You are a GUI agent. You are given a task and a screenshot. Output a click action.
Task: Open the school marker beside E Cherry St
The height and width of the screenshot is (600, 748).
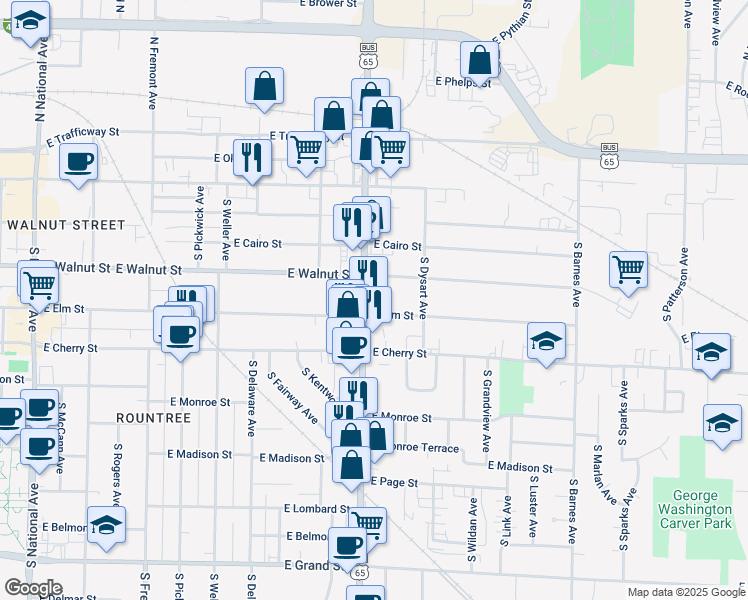pyautogui.click(x=547, y=342)
